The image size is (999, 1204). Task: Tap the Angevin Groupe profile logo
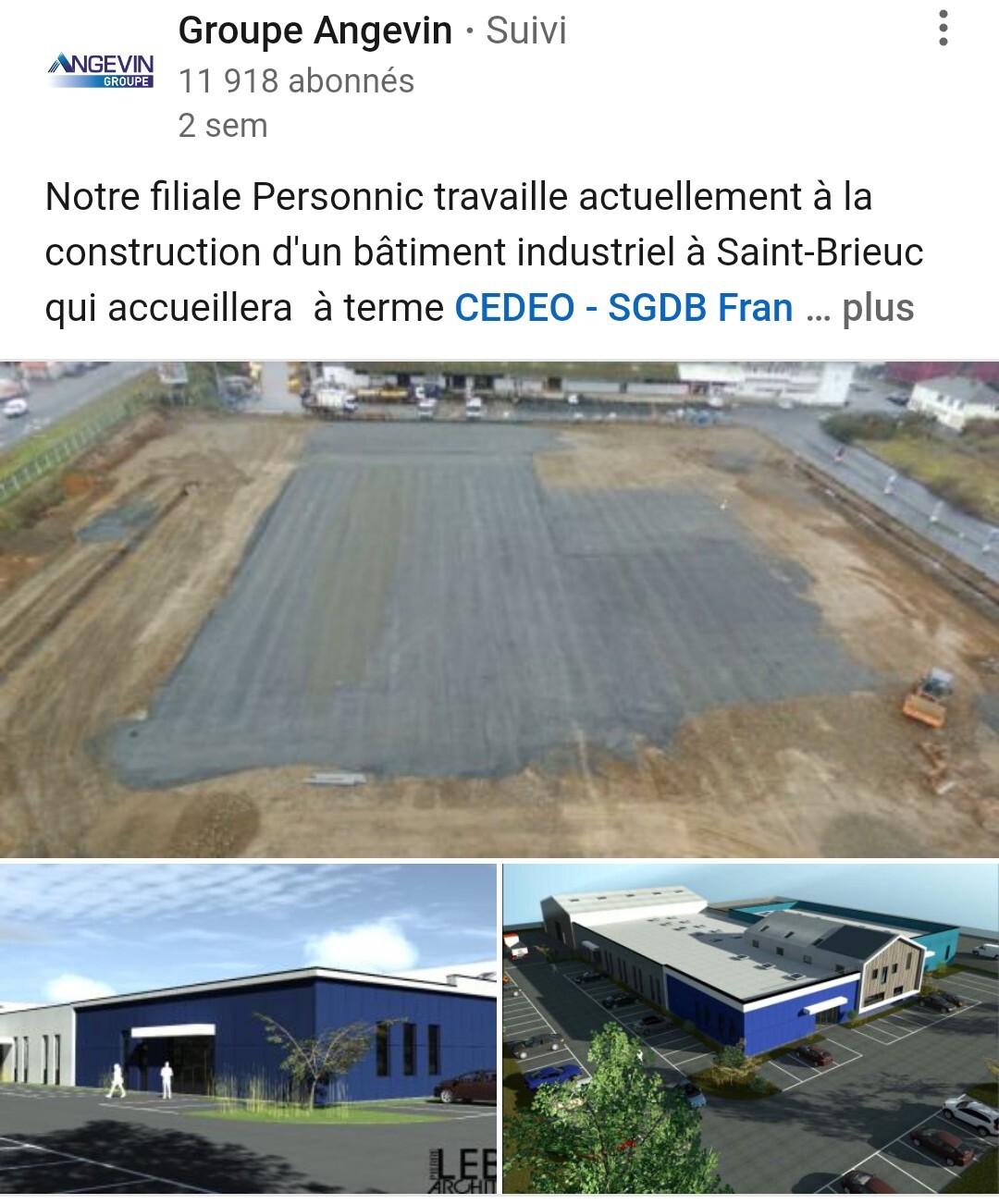[x=101, y=69]
